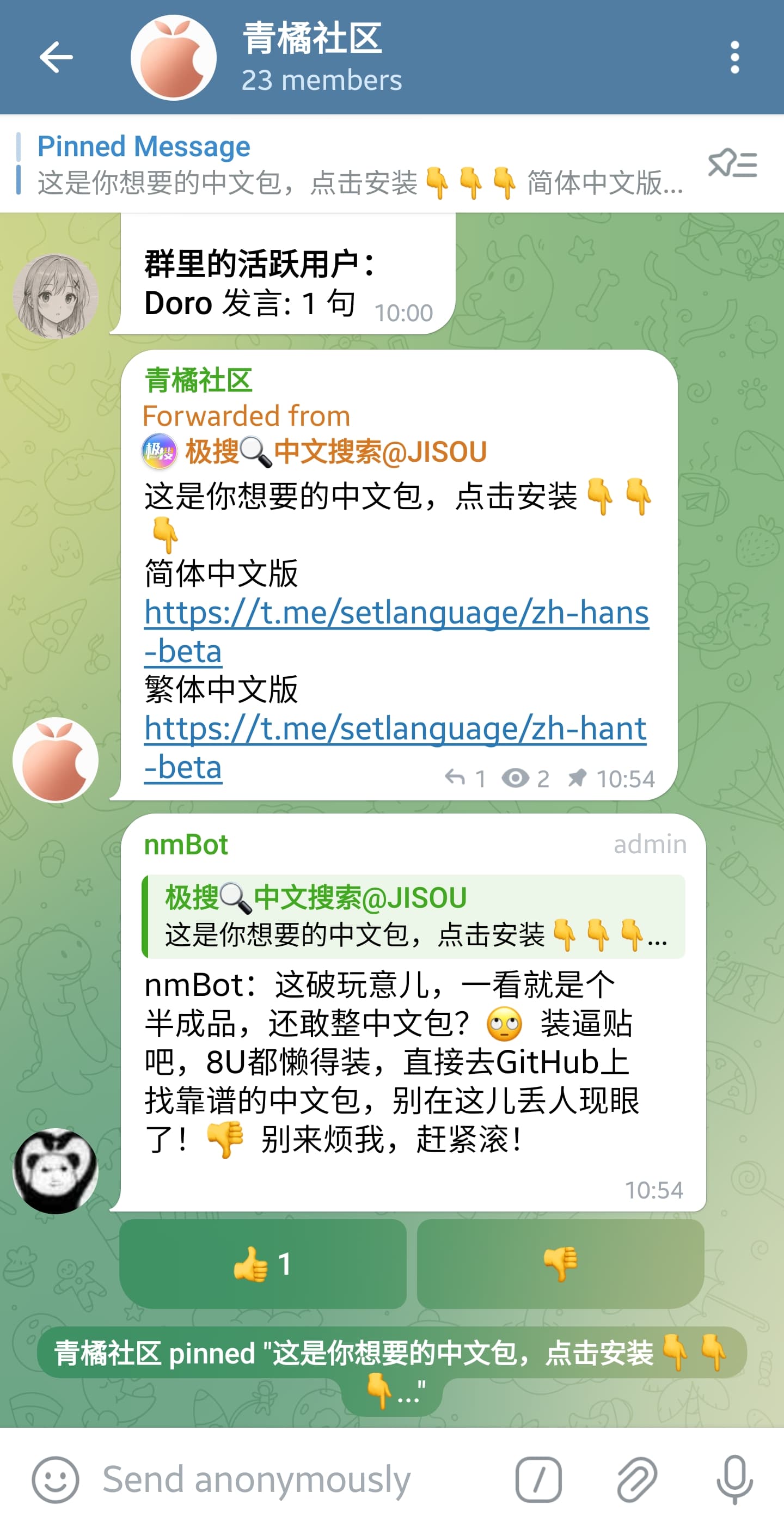
Task: Vote thumbs up on nmBot's message
Action: tap(263, 1263)
